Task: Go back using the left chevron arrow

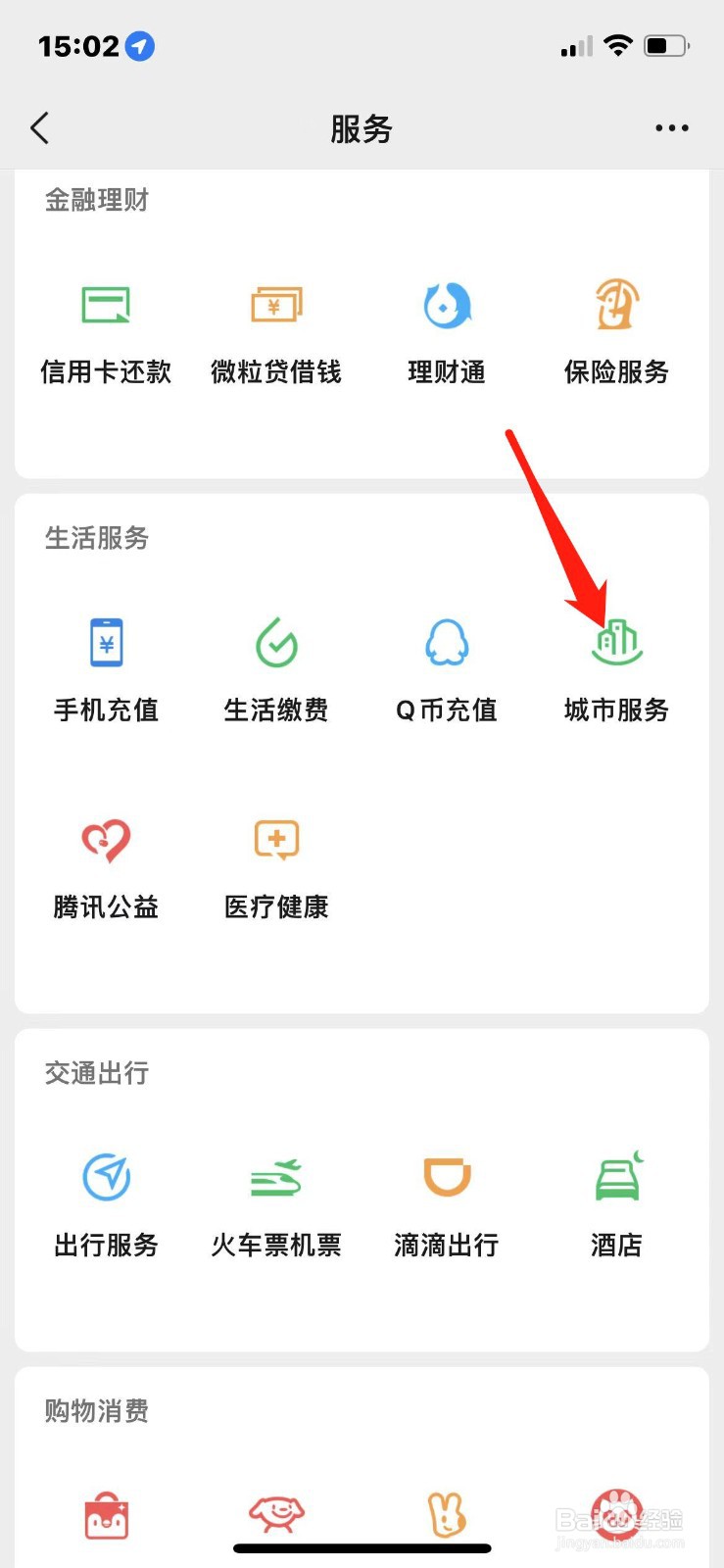Action: pyautogui.click(x=39, y=127)
